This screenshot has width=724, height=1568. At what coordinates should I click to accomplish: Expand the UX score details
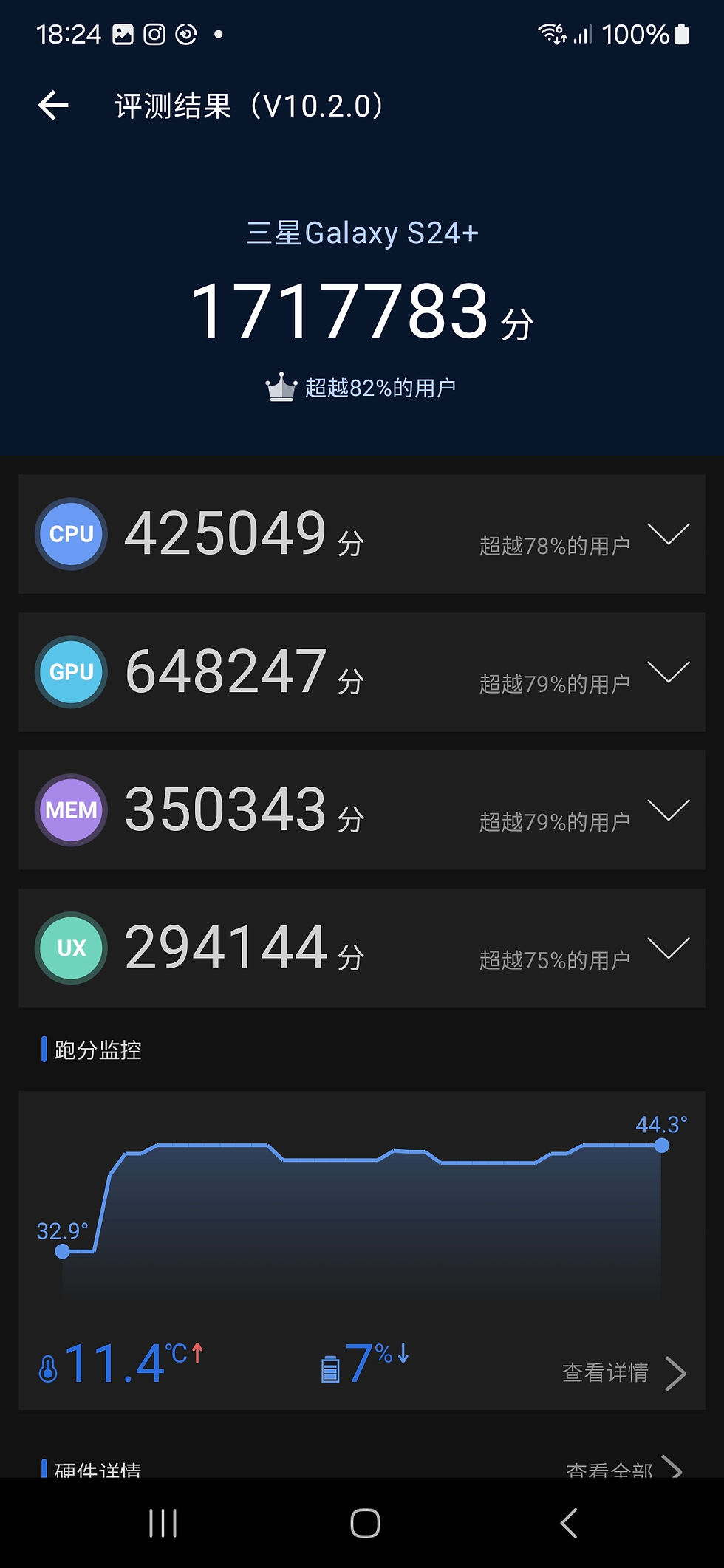click(668, 948)
